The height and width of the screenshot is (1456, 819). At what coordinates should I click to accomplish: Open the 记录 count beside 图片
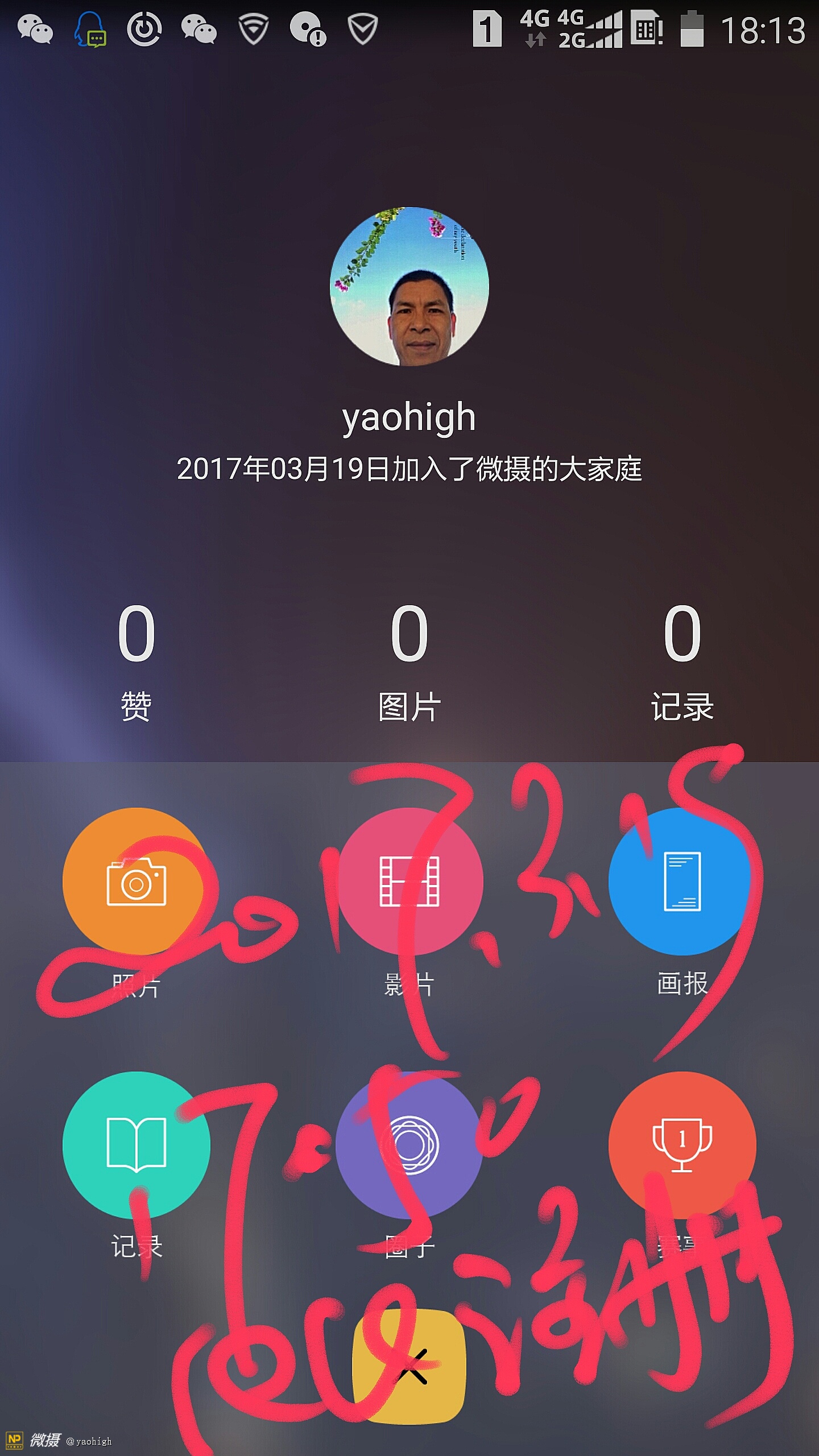[682, 660]
